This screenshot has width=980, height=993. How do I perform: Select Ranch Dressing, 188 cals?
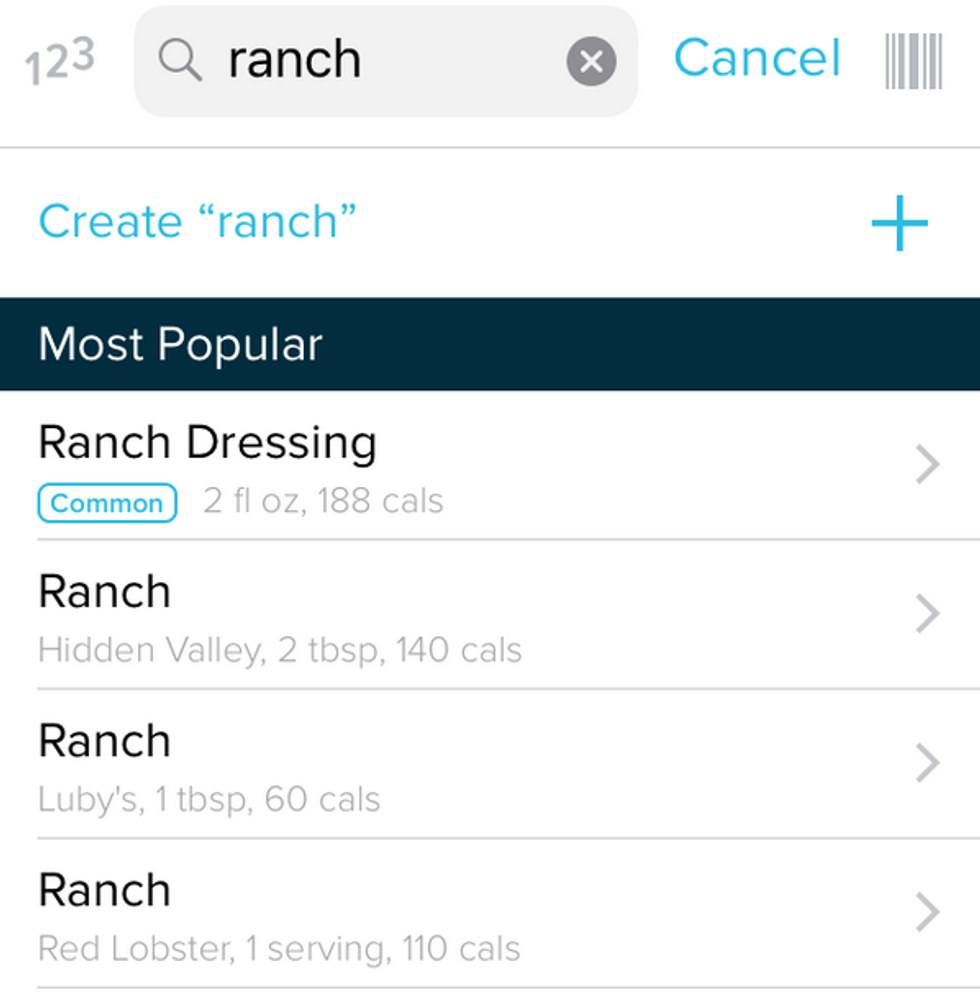coord(480,467)
